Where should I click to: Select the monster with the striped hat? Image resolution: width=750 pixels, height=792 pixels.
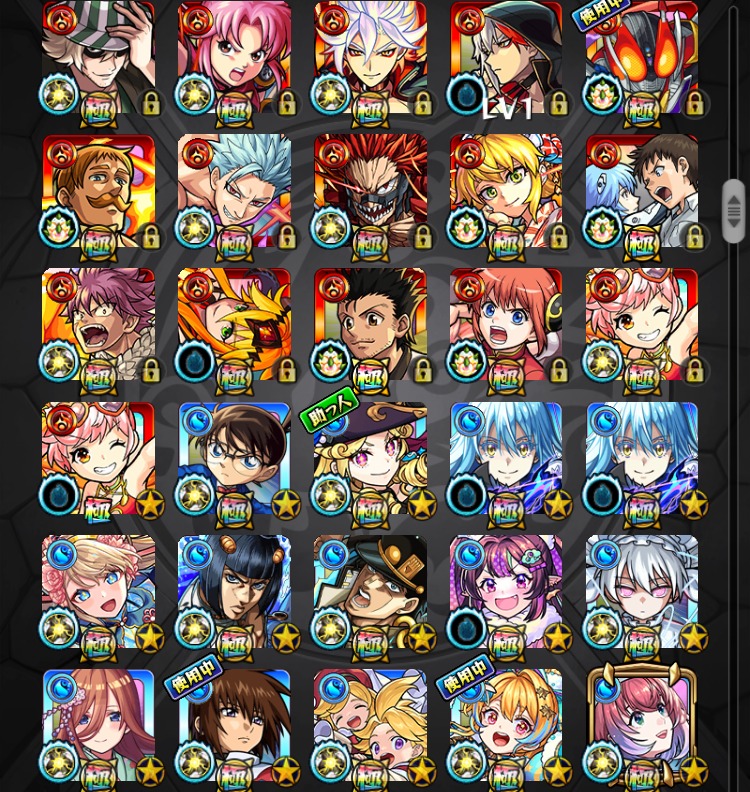coord(98,57)
